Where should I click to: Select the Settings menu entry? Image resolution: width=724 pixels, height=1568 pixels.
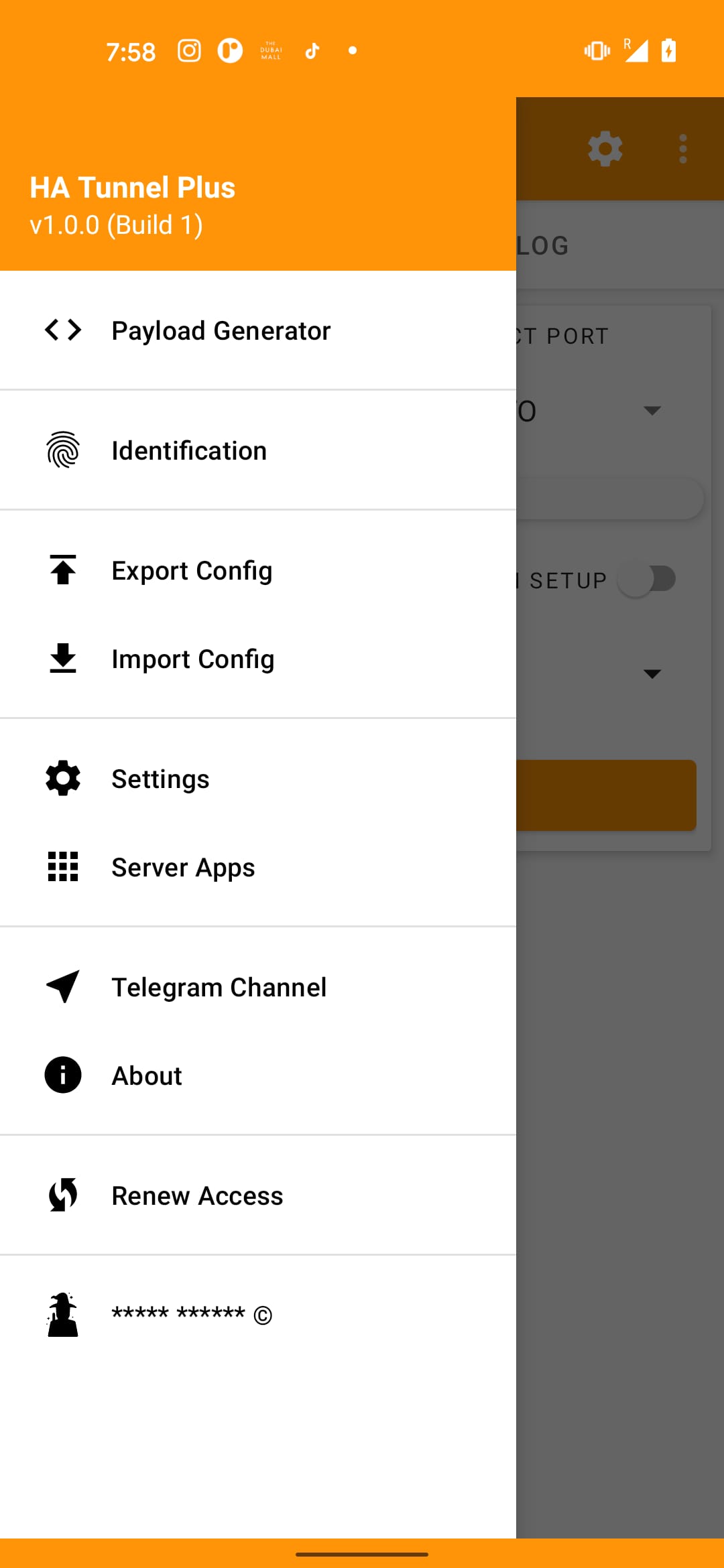(x=160, y=778)
